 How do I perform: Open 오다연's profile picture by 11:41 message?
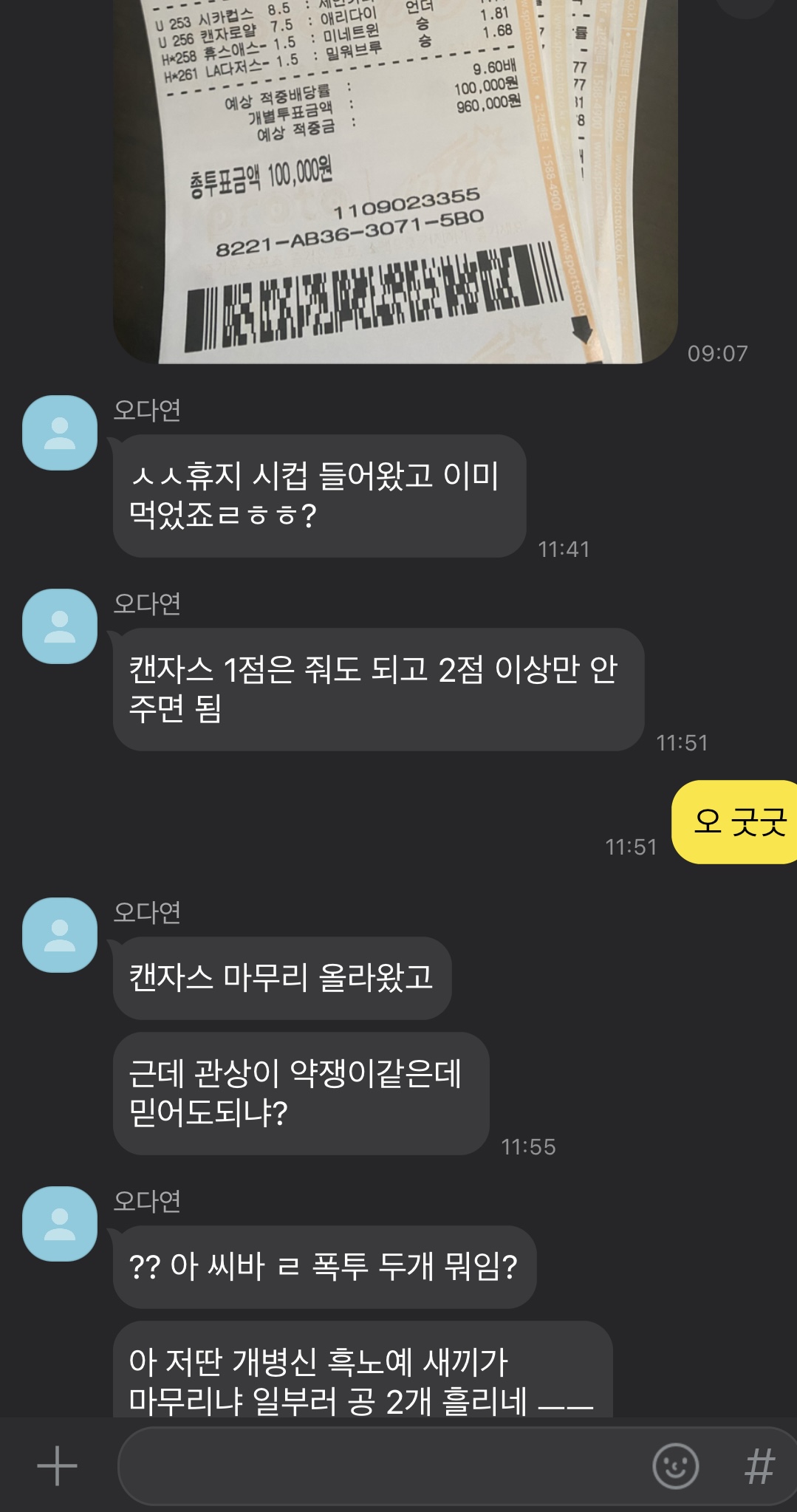[60, 433]
